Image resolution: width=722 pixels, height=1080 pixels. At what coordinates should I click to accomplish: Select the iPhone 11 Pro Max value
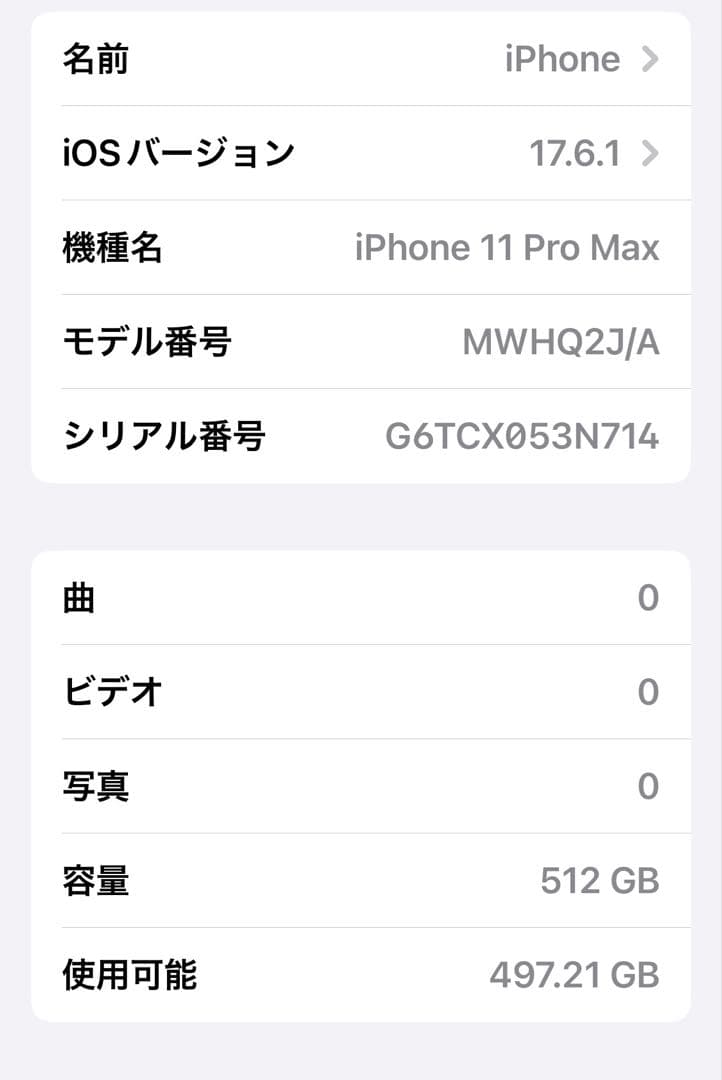(x=509, y=247)
